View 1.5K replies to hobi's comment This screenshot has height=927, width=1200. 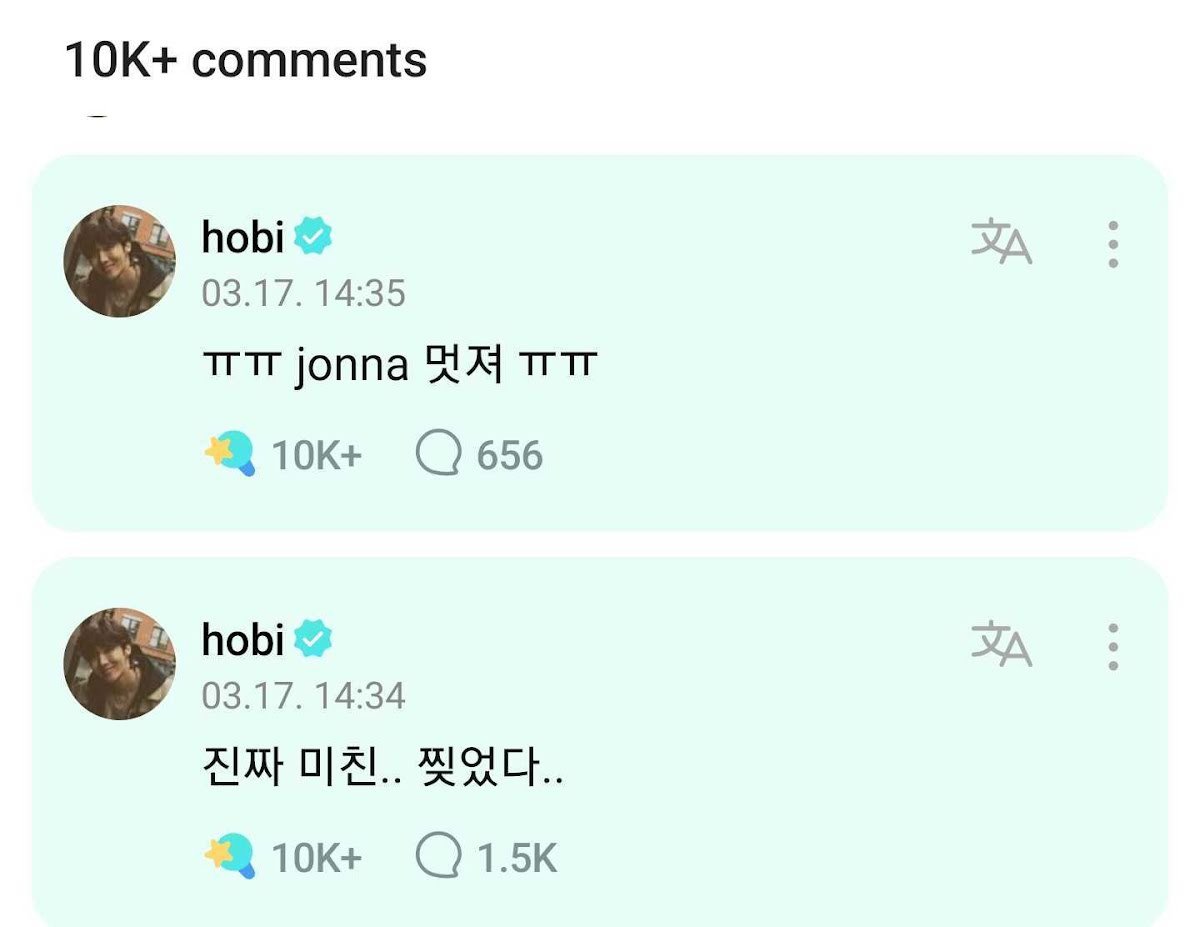[x=486, y=858]
